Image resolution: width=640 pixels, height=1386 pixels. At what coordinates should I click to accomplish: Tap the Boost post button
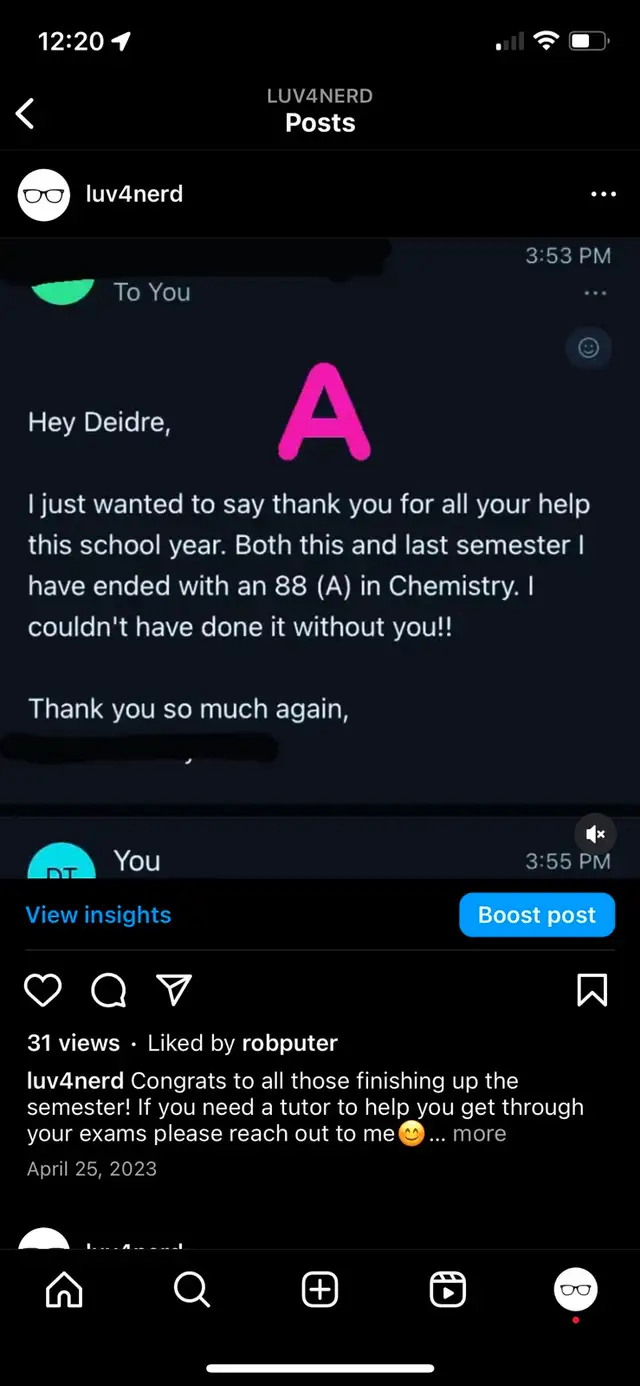click(x=537, y=915)
